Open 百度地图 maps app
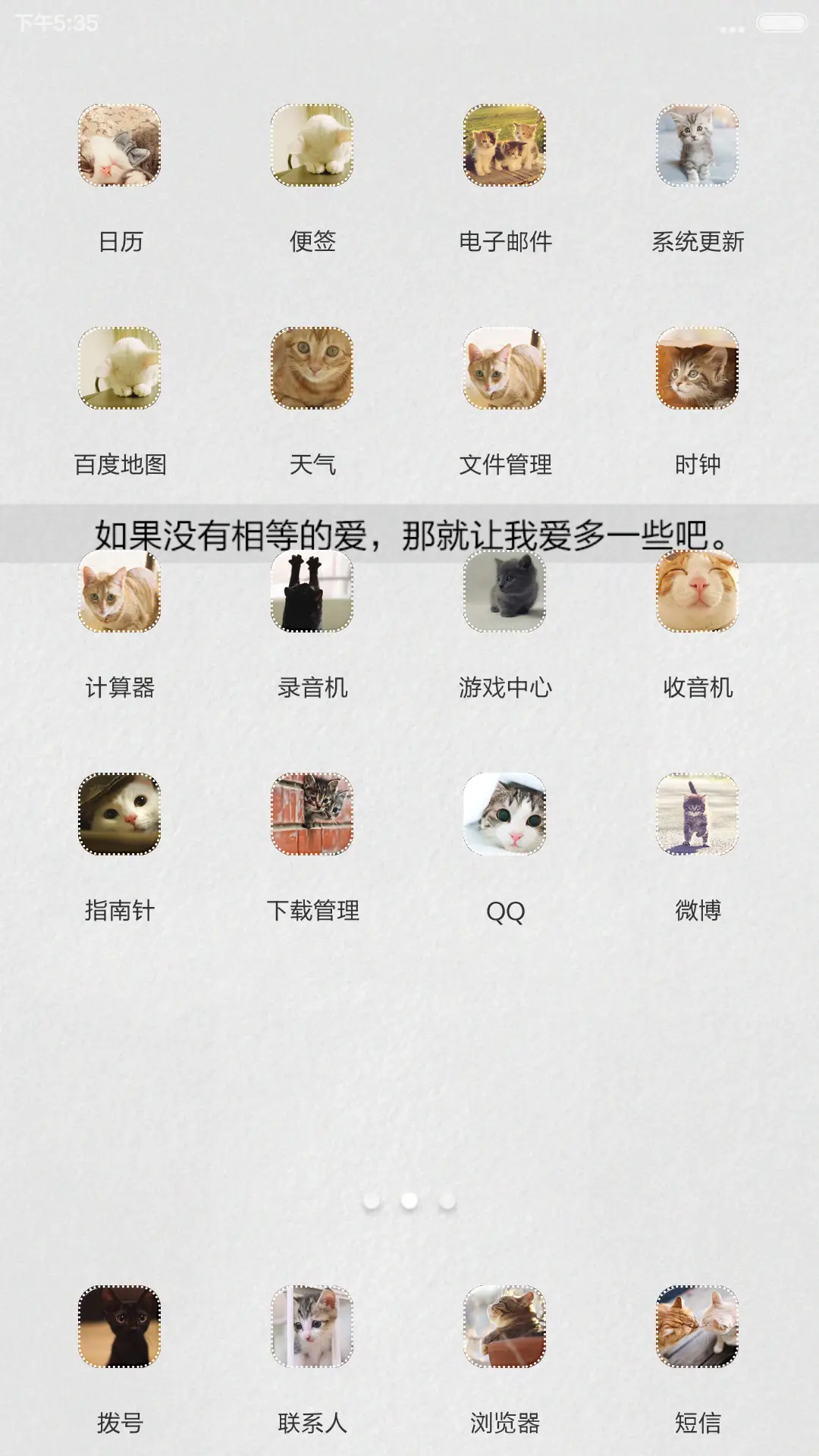This screenshot has height=1456, width=819. (118, 372)
